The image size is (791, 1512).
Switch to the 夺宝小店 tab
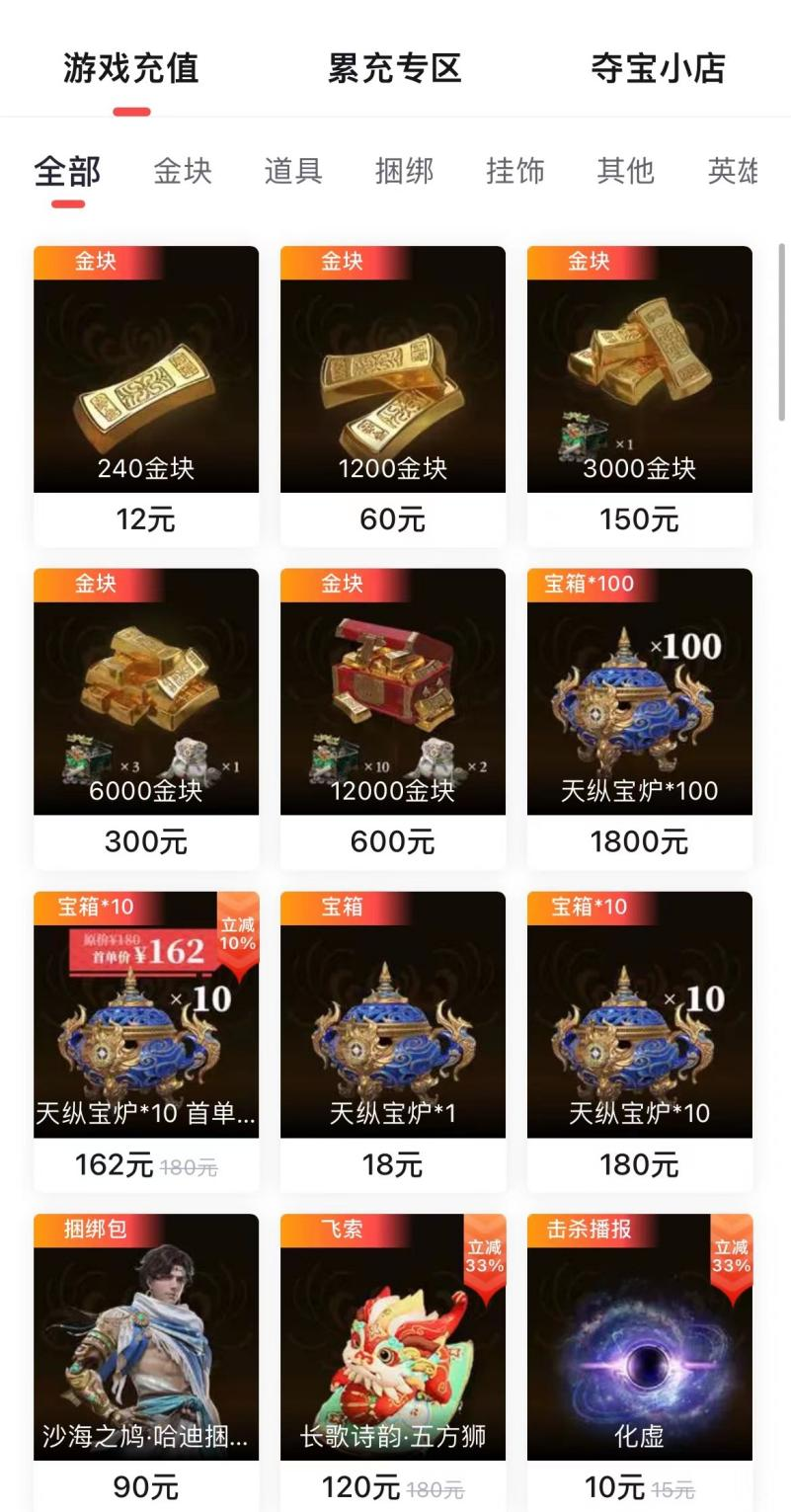(x=658, y=69)
